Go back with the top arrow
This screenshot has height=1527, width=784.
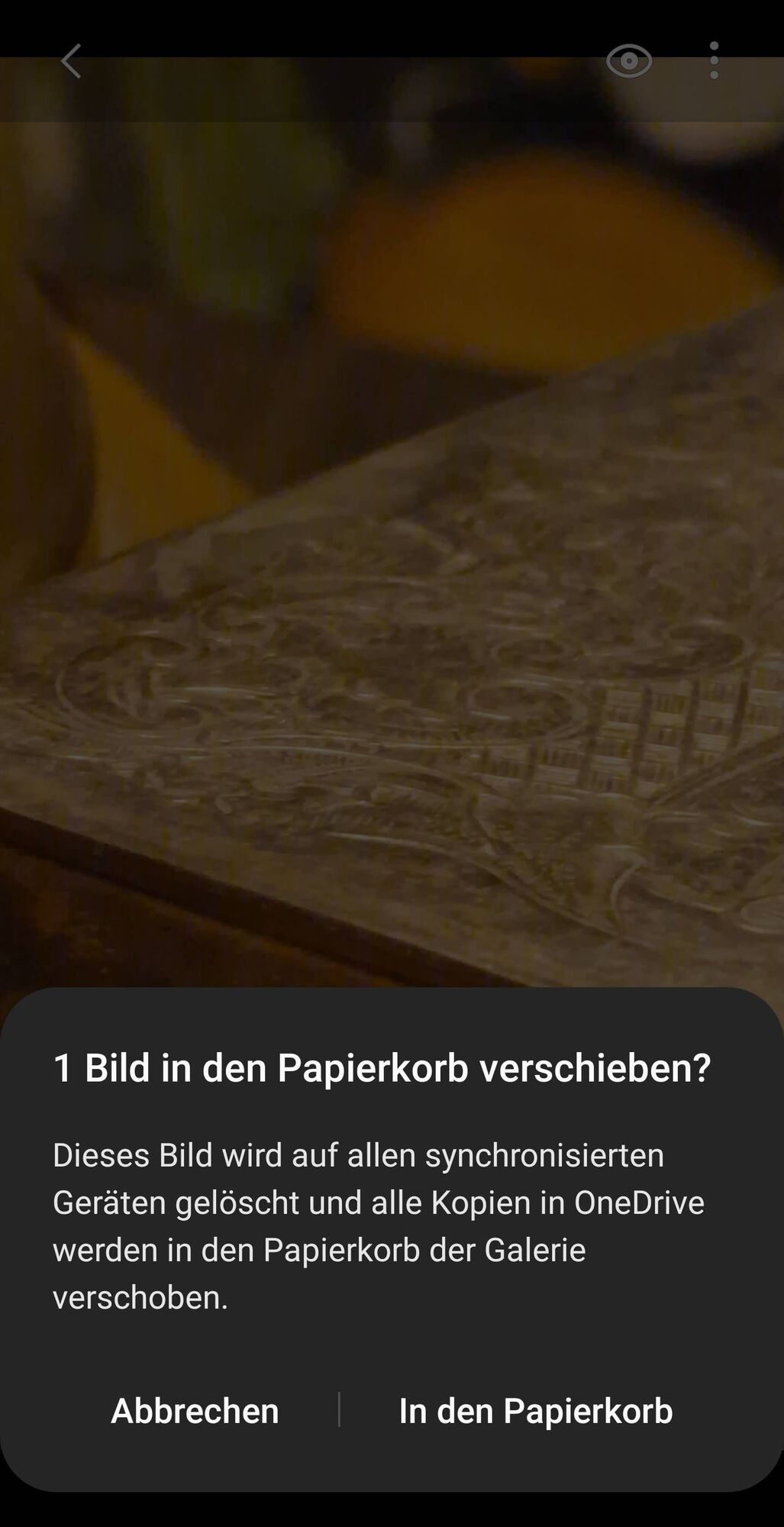click(x=71, y=61)
